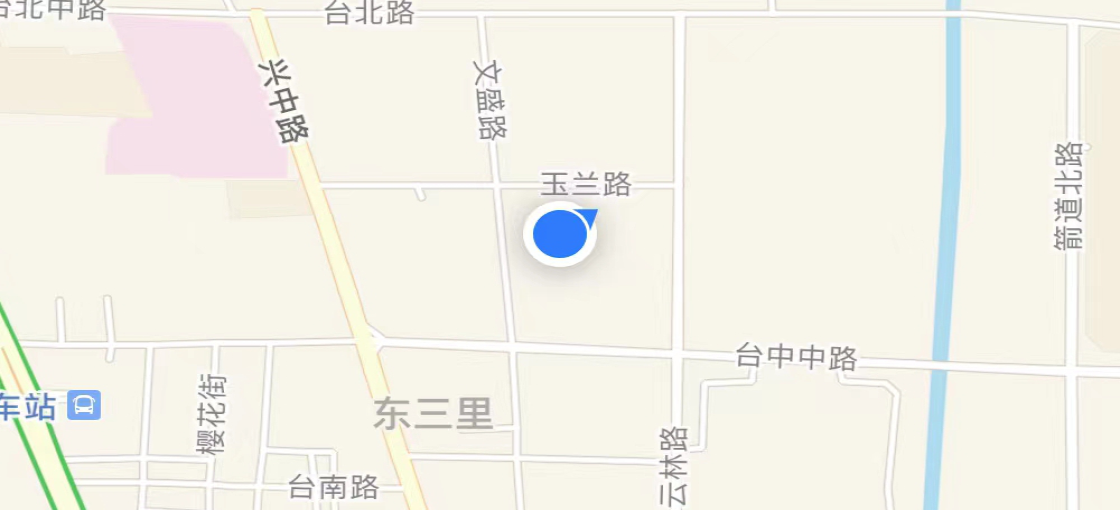This screenshot has width=1120, height=510.
Task: Tap the blue current location marker
Action: [x=560, y=234]
